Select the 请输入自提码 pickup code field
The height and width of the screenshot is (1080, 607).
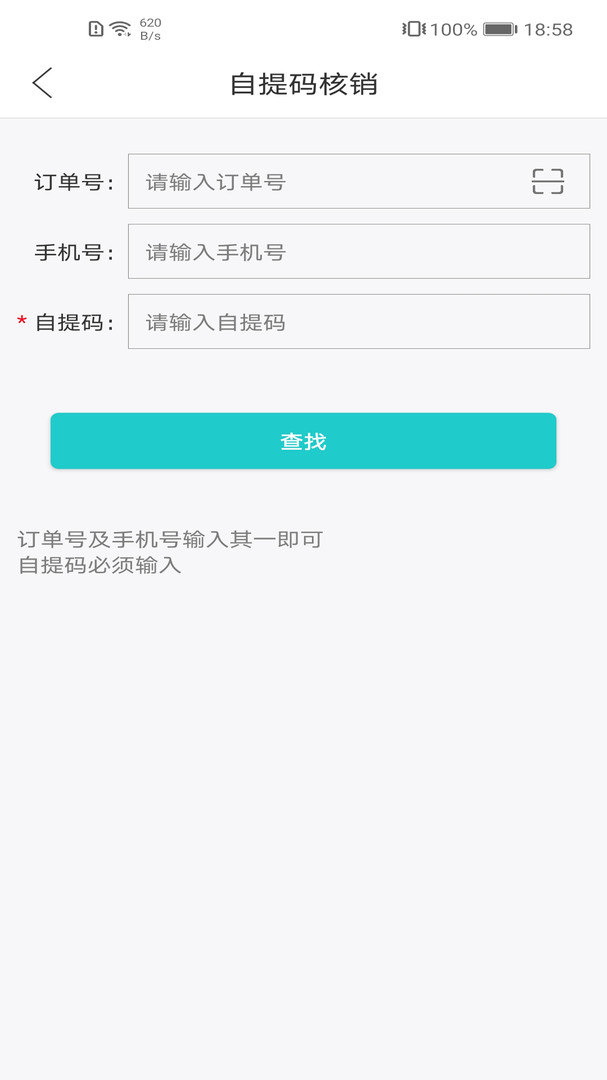click(x=359, y=322)
